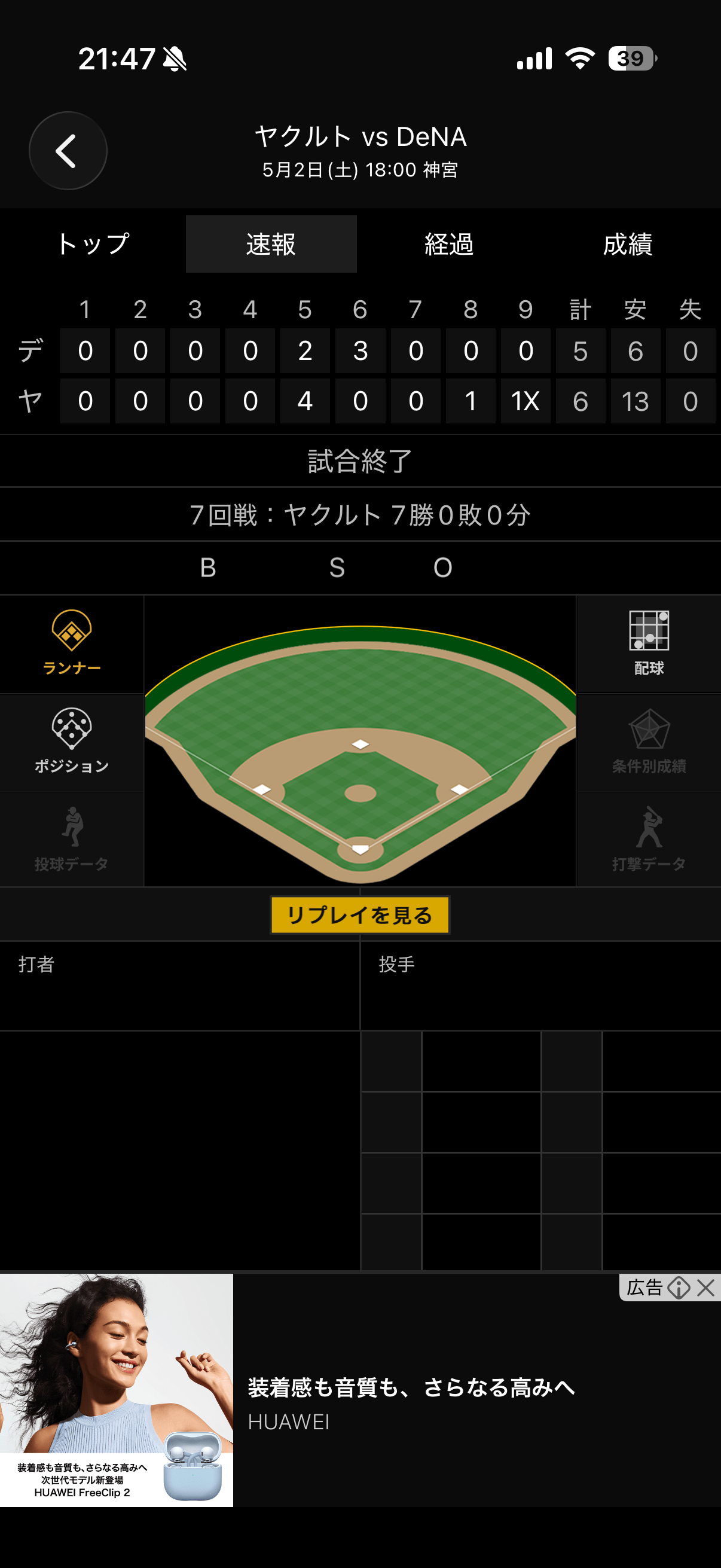Open the 配球 pitch chart

tap(649, 643)
